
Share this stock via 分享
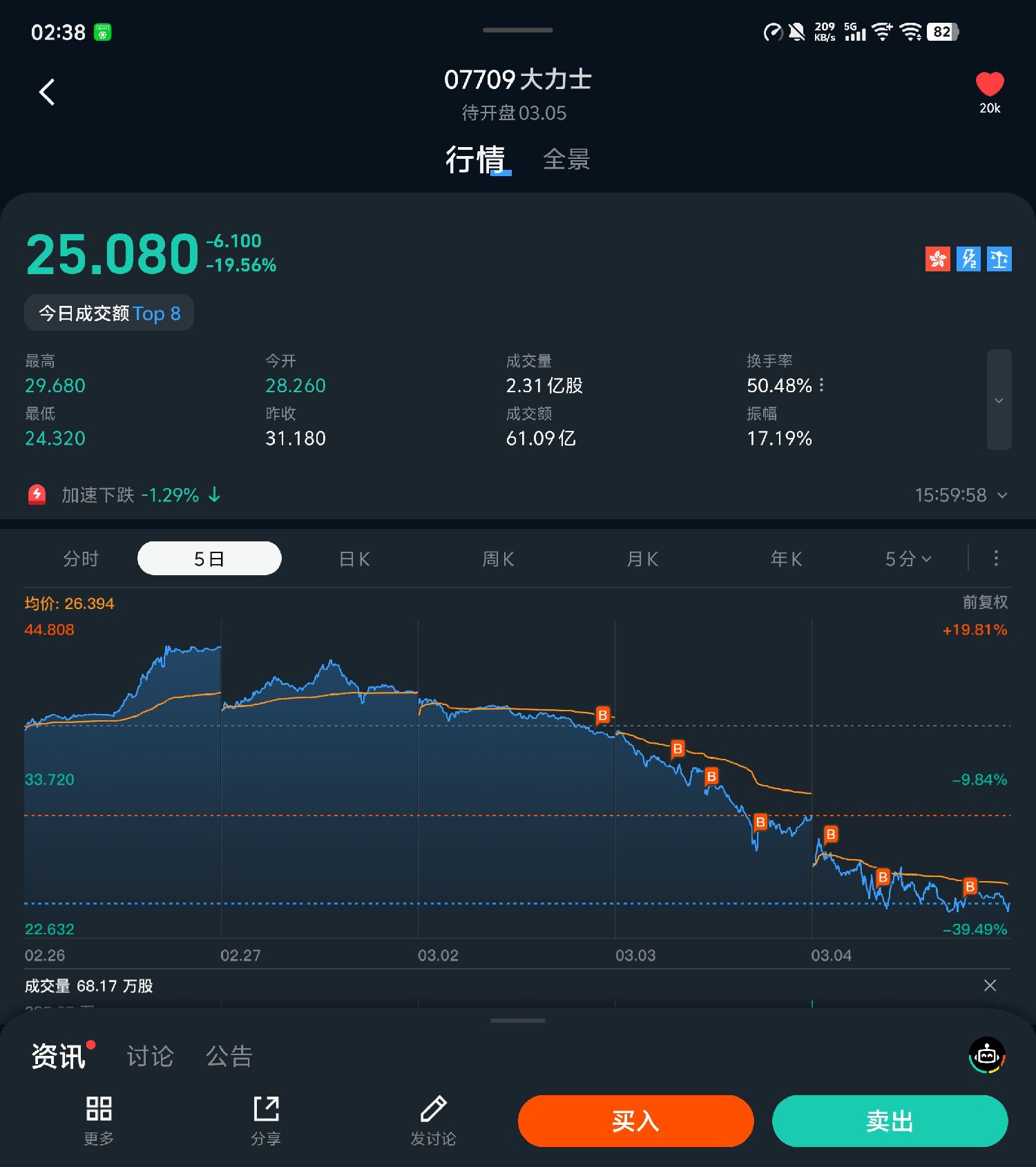pos(266,1120)
